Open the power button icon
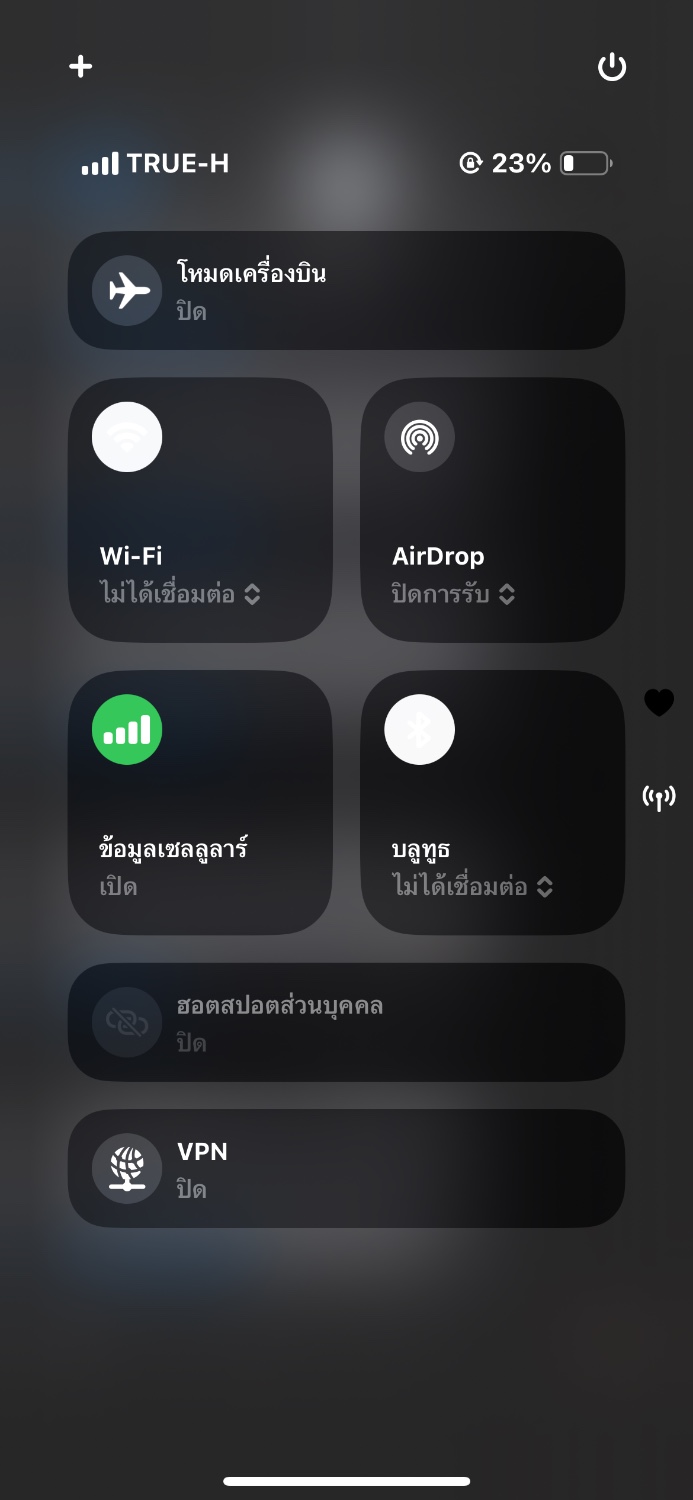The width and height of the screenshot is (693, 1500). click(612, 67)
